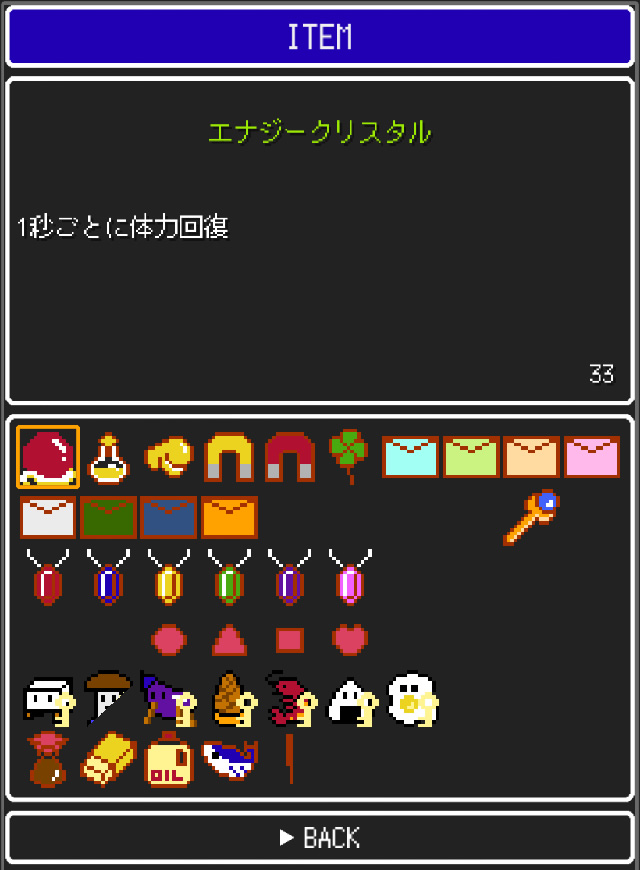The height and width of the screenshot is (870, 640).
Task: Select the red triangle item
Action: pyautogui.click(x=229, y=639)
